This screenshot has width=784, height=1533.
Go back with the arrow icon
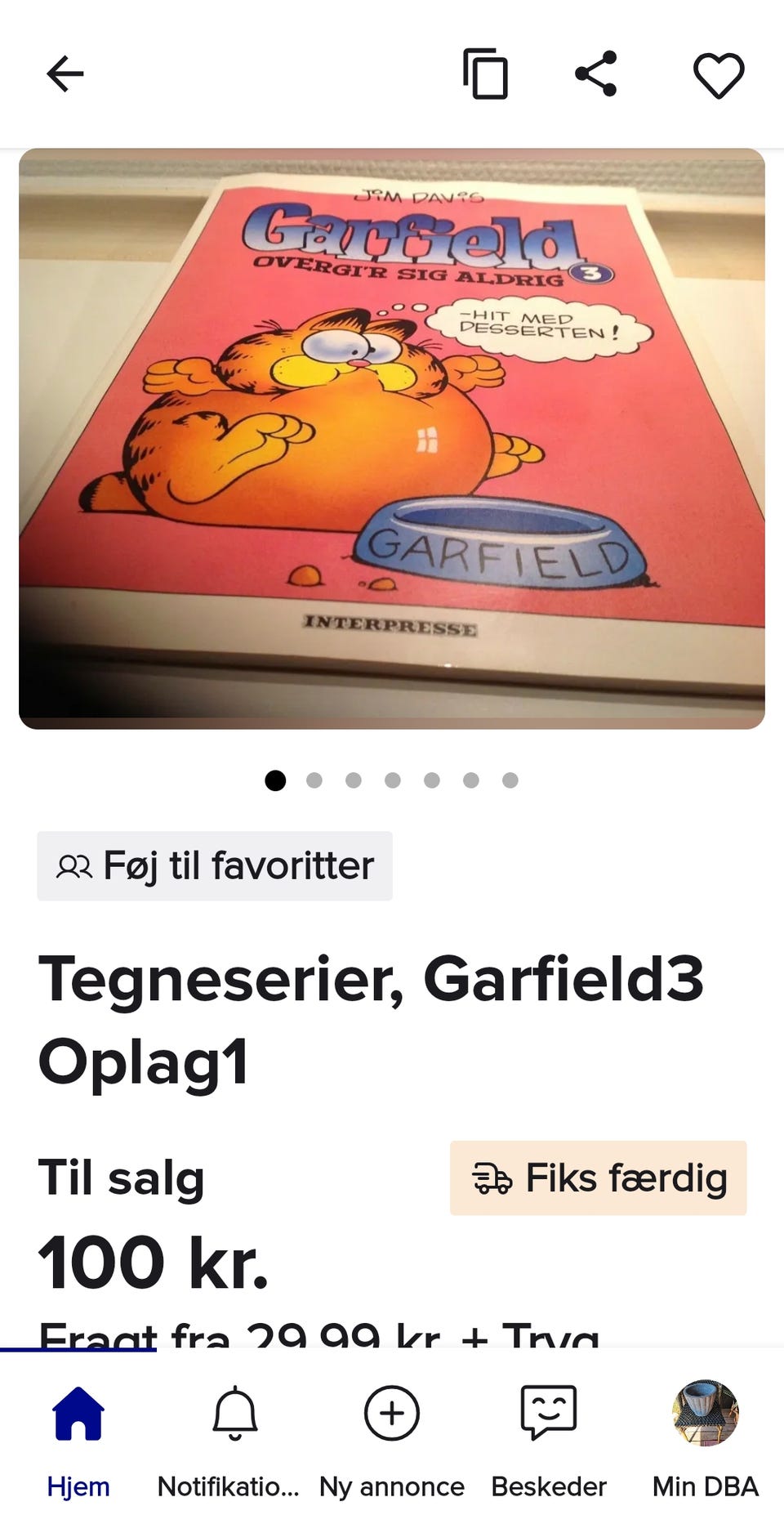click(65, 74)
